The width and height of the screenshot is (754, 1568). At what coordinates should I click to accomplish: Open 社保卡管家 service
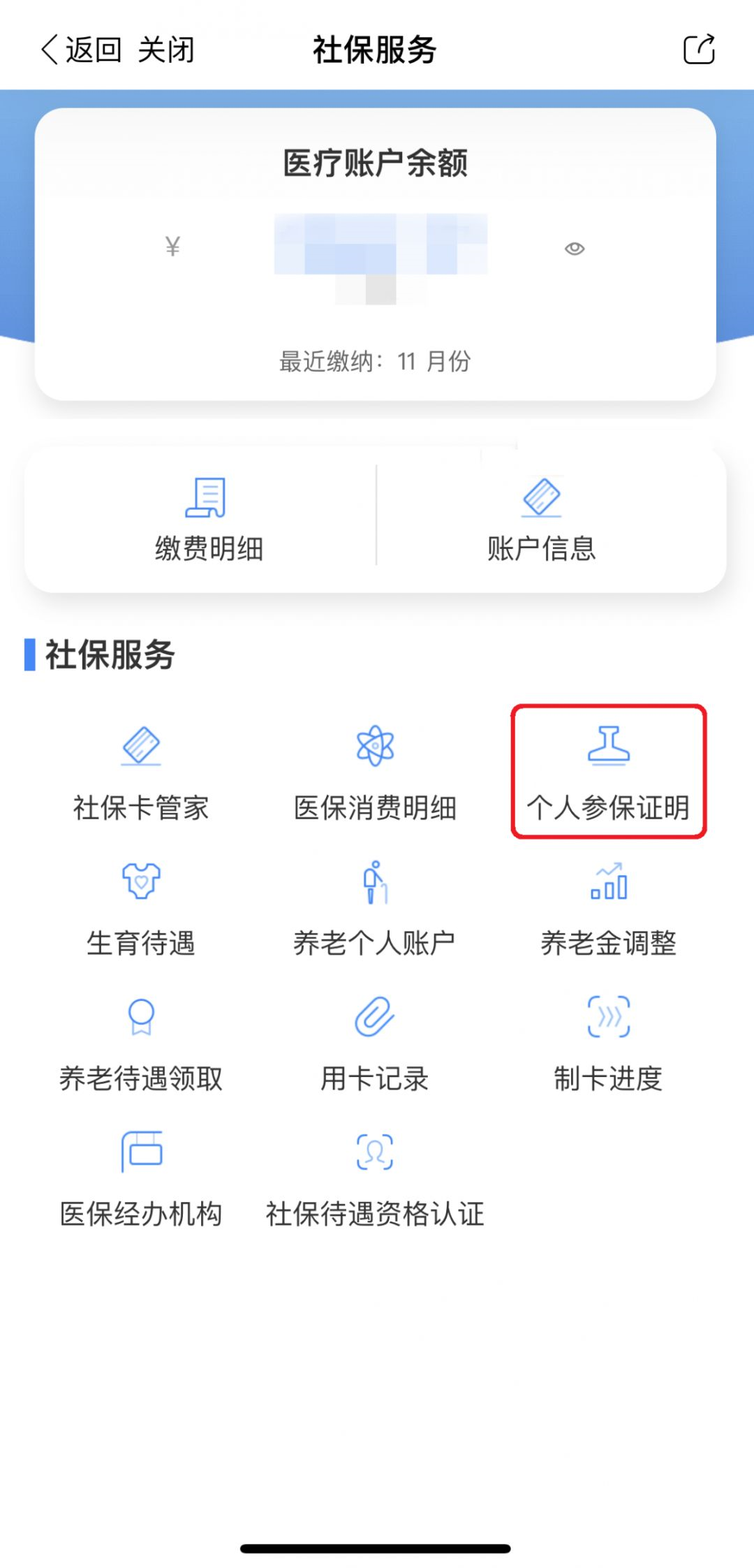click(x=141, y=773)
